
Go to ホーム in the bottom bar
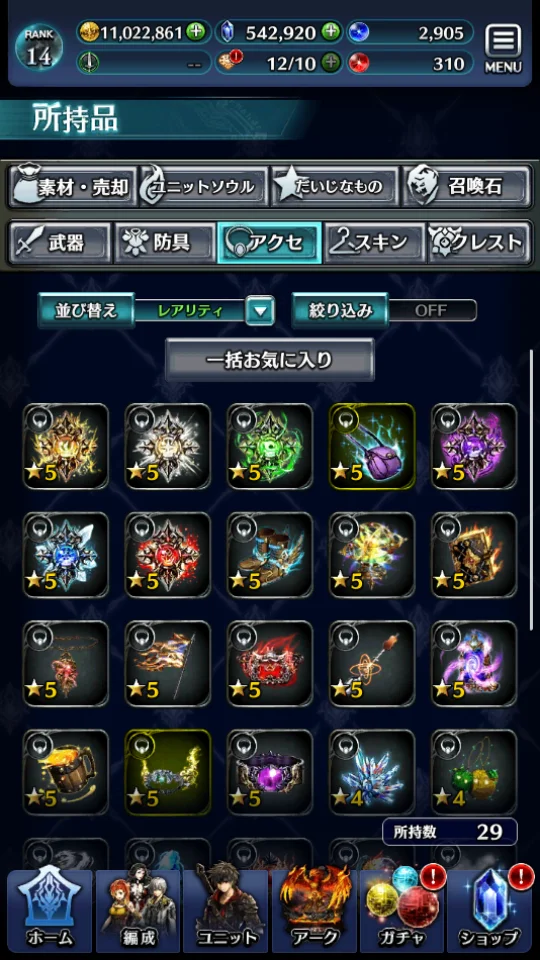tap(50, 910)
